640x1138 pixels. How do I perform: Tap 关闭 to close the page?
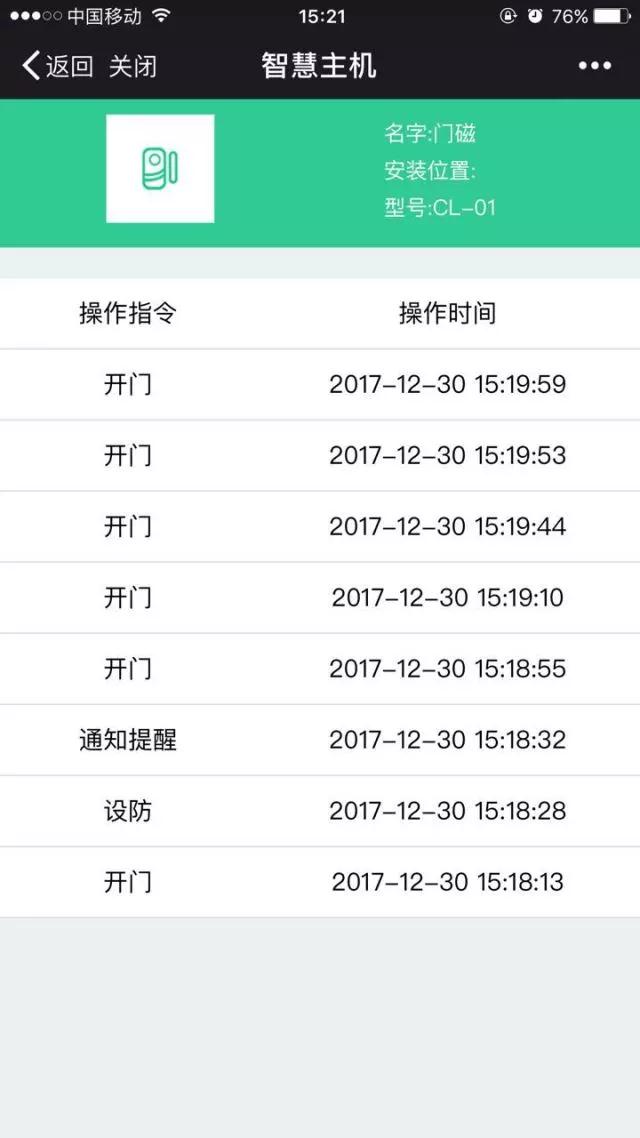[x=133, y=66]
